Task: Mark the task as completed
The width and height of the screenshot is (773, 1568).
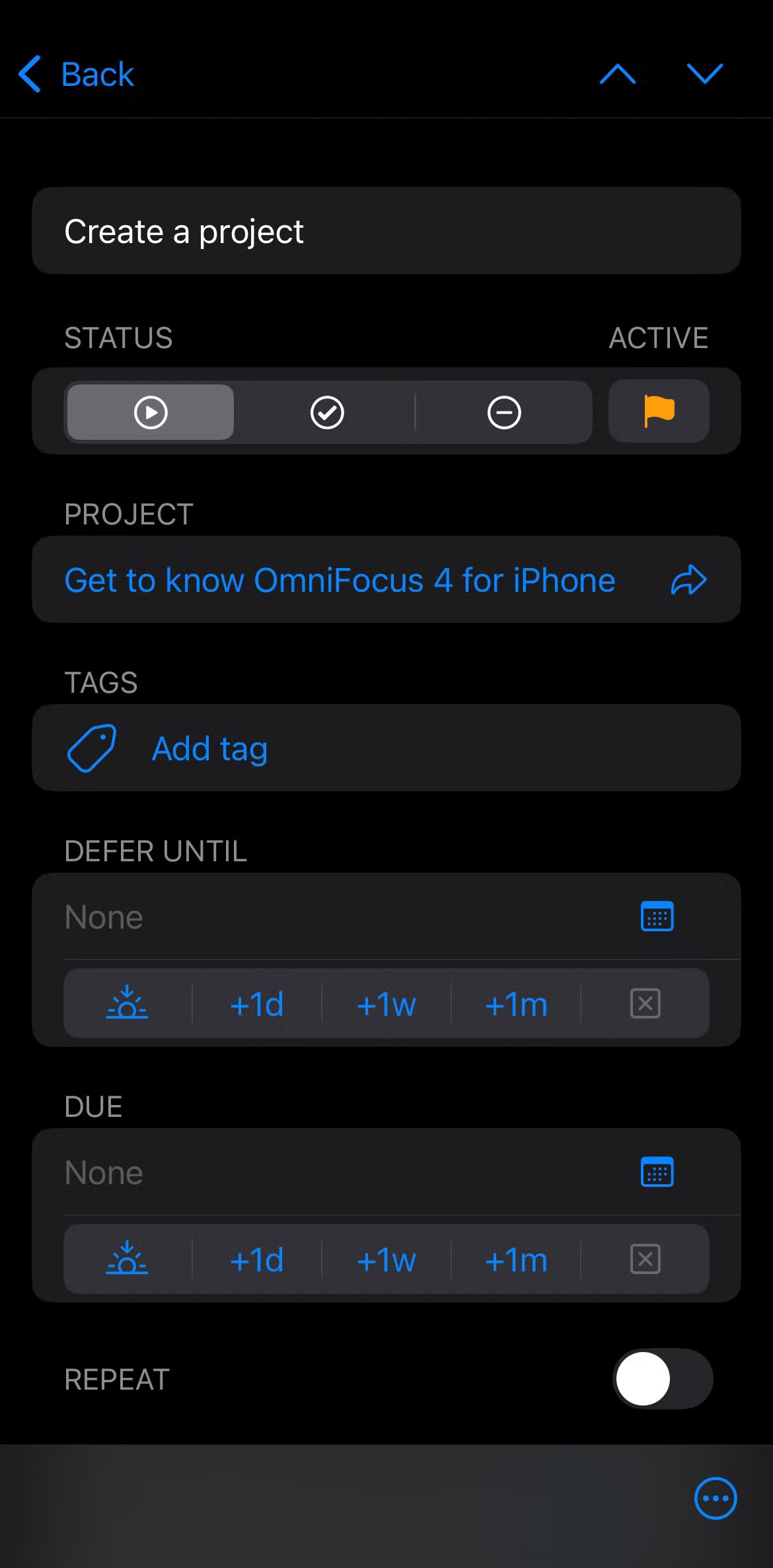Action: pyautogui.click(x=327, y=413)
